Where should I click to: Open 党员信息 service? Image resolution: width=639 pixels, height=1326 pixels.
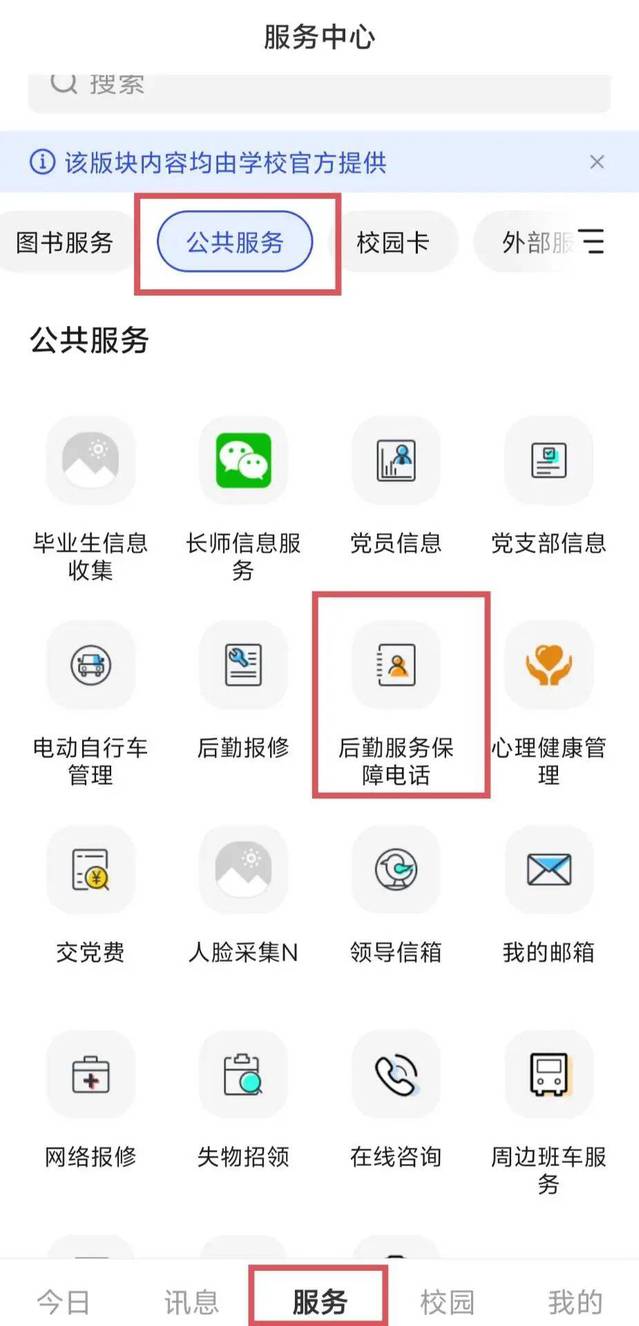point(396,461)
